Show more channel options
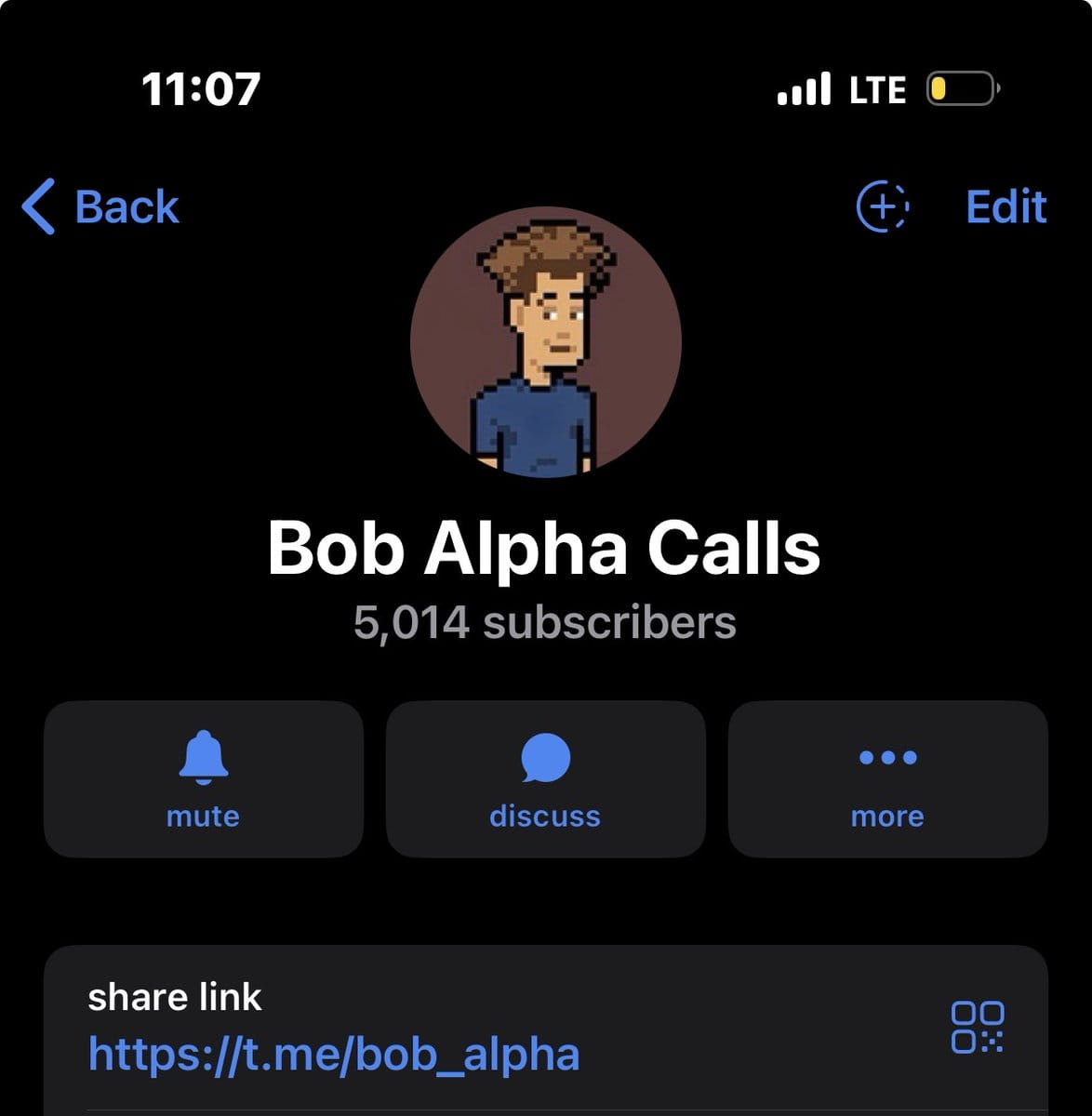Image resolution: width=1092 pixels, height=1116 pixels. pyautogui.click(x=887, y=778)
